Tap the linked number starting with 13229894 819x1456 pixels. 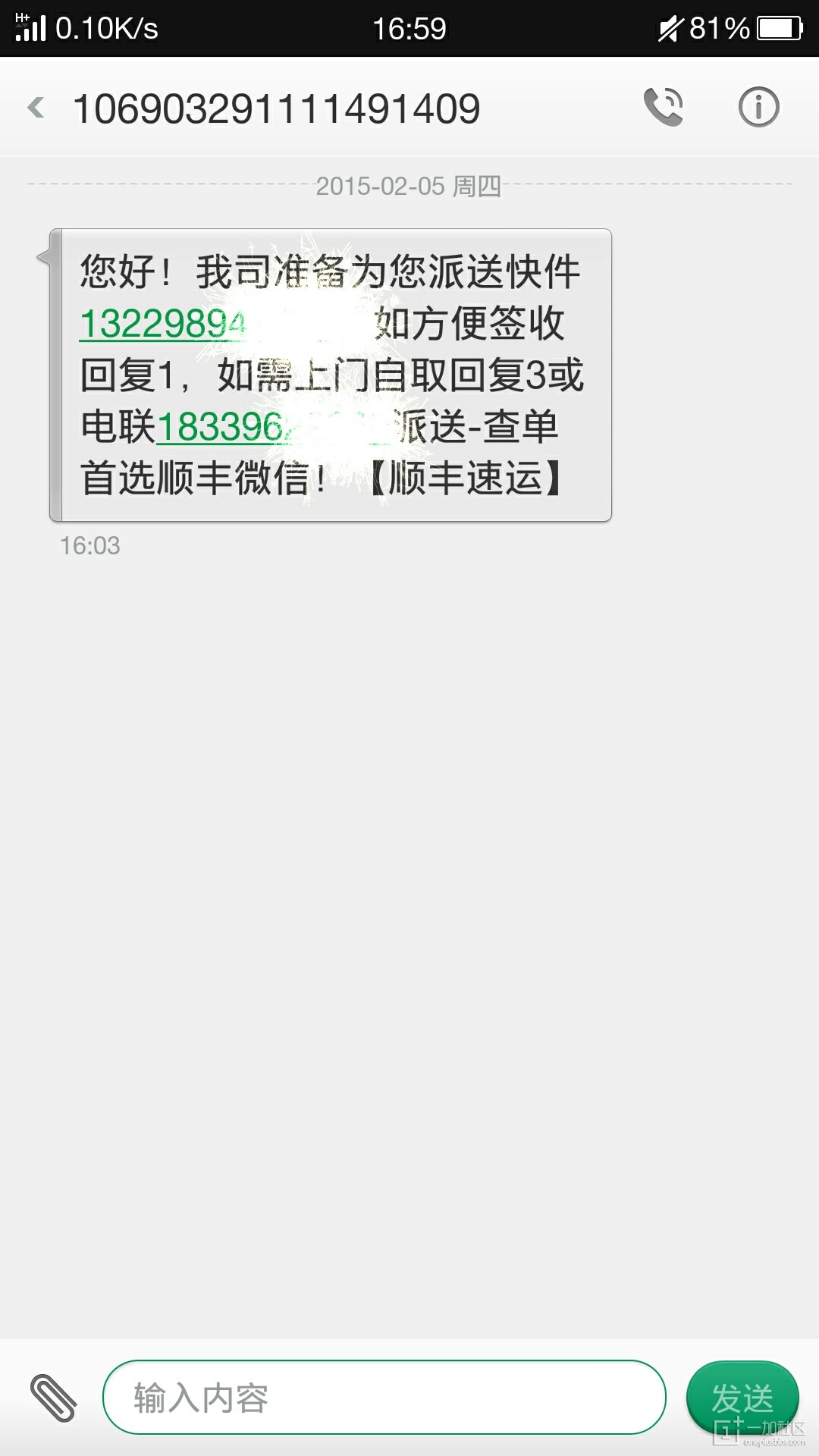point(163,325)
